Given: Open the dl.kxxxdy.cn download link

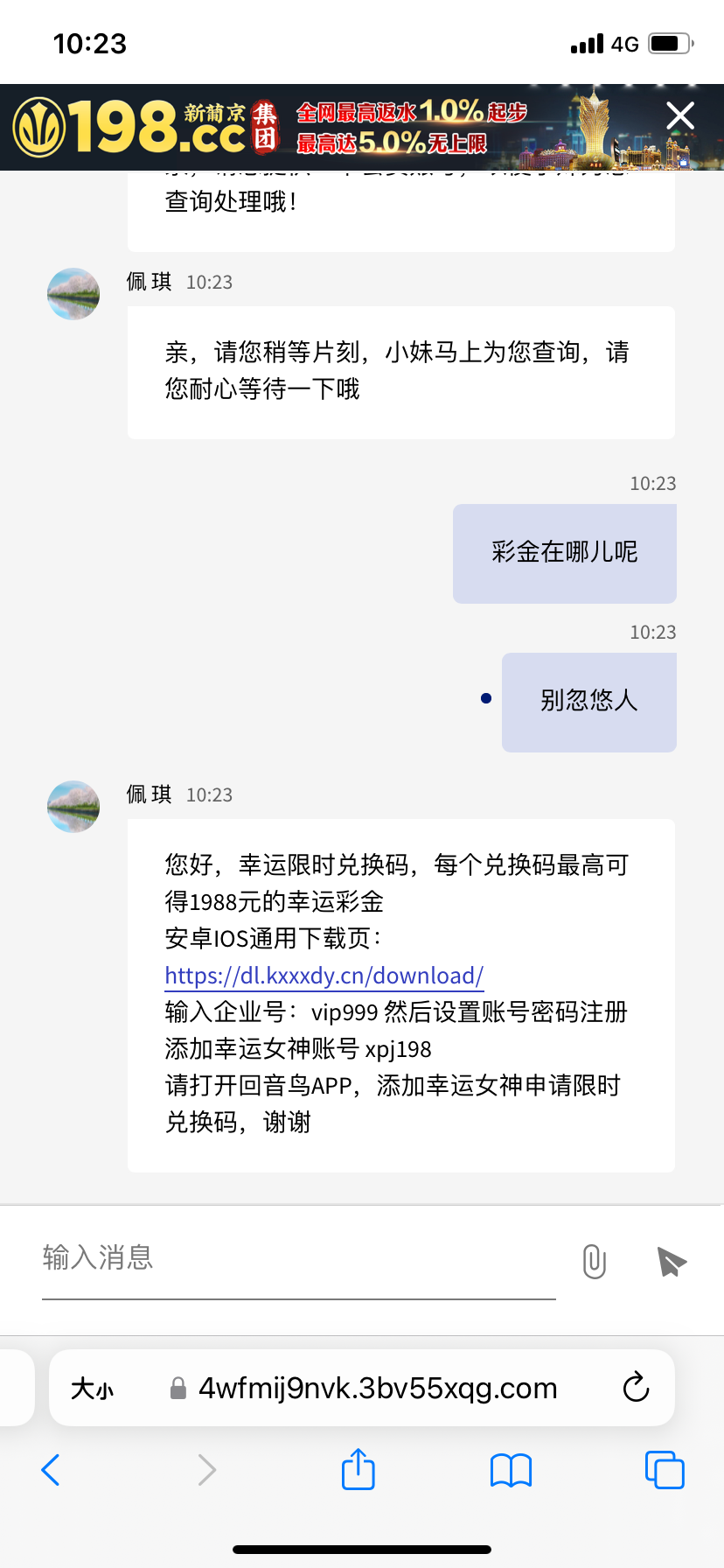Looking at the screenshot, I should click(x=324, y=976).
